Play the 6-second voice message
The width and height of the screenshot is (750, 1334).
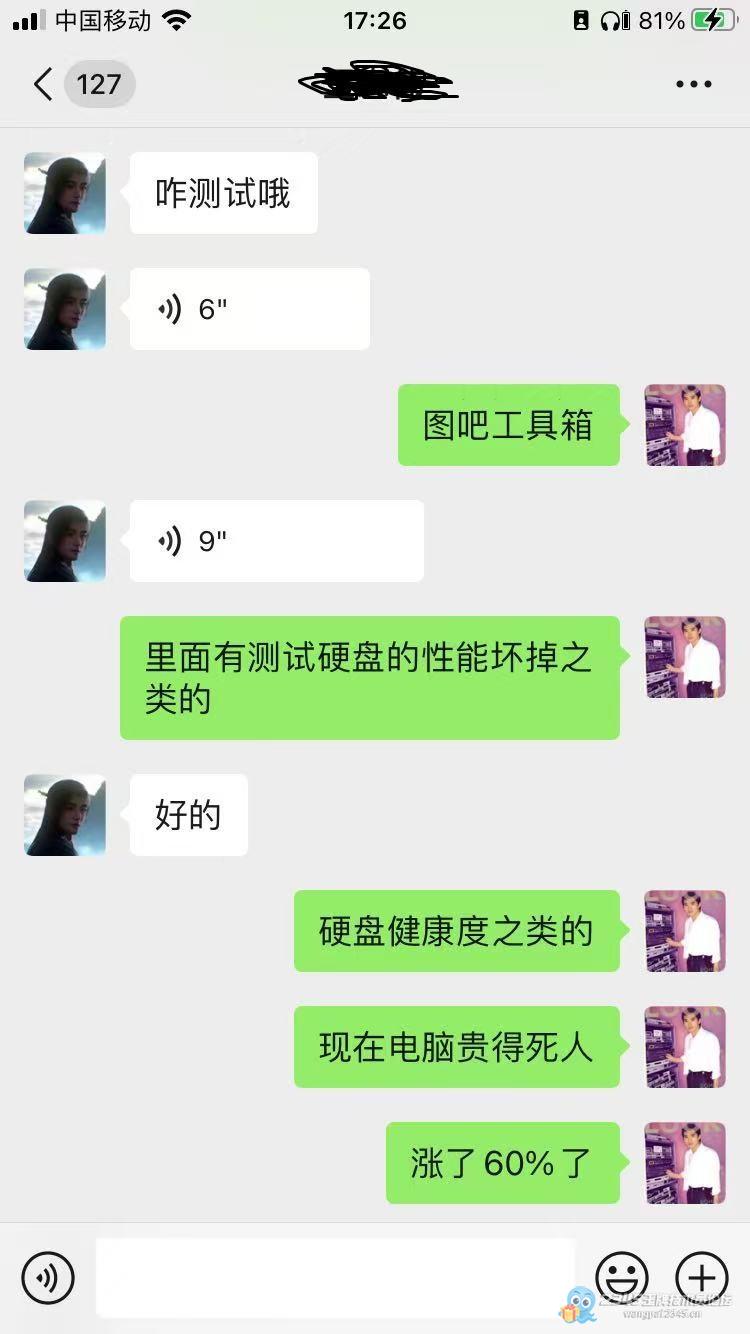coord(249,309)
